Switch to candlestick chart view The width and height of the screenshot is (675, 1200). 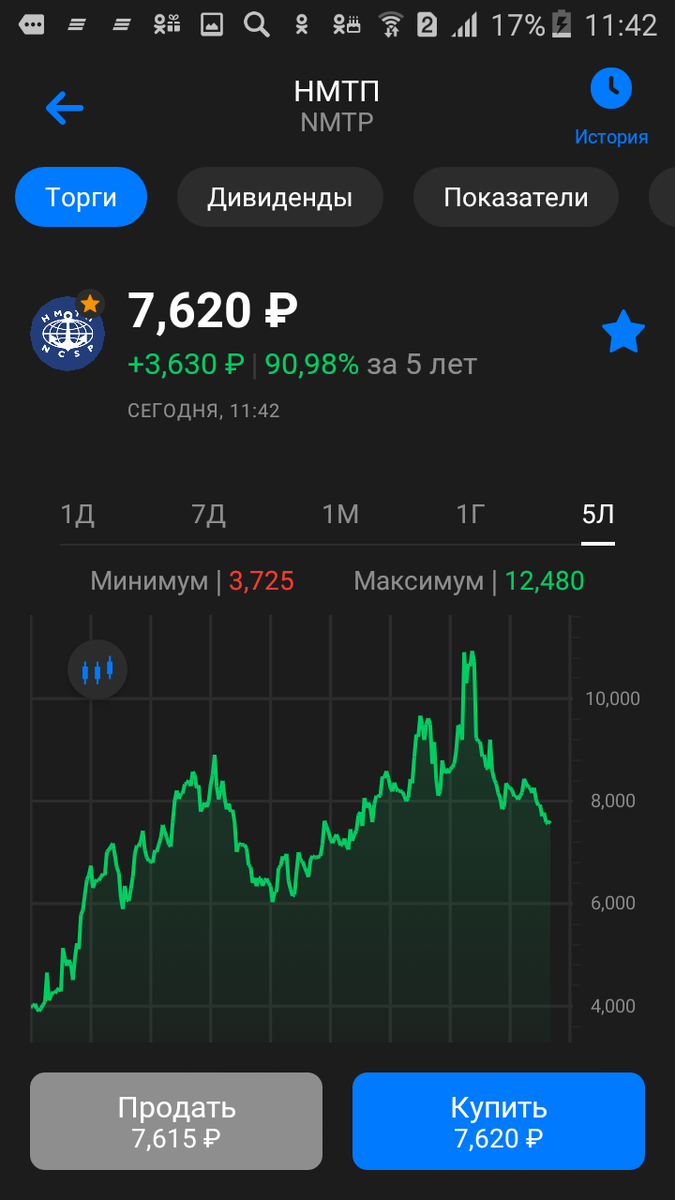[x=98, y=669]
